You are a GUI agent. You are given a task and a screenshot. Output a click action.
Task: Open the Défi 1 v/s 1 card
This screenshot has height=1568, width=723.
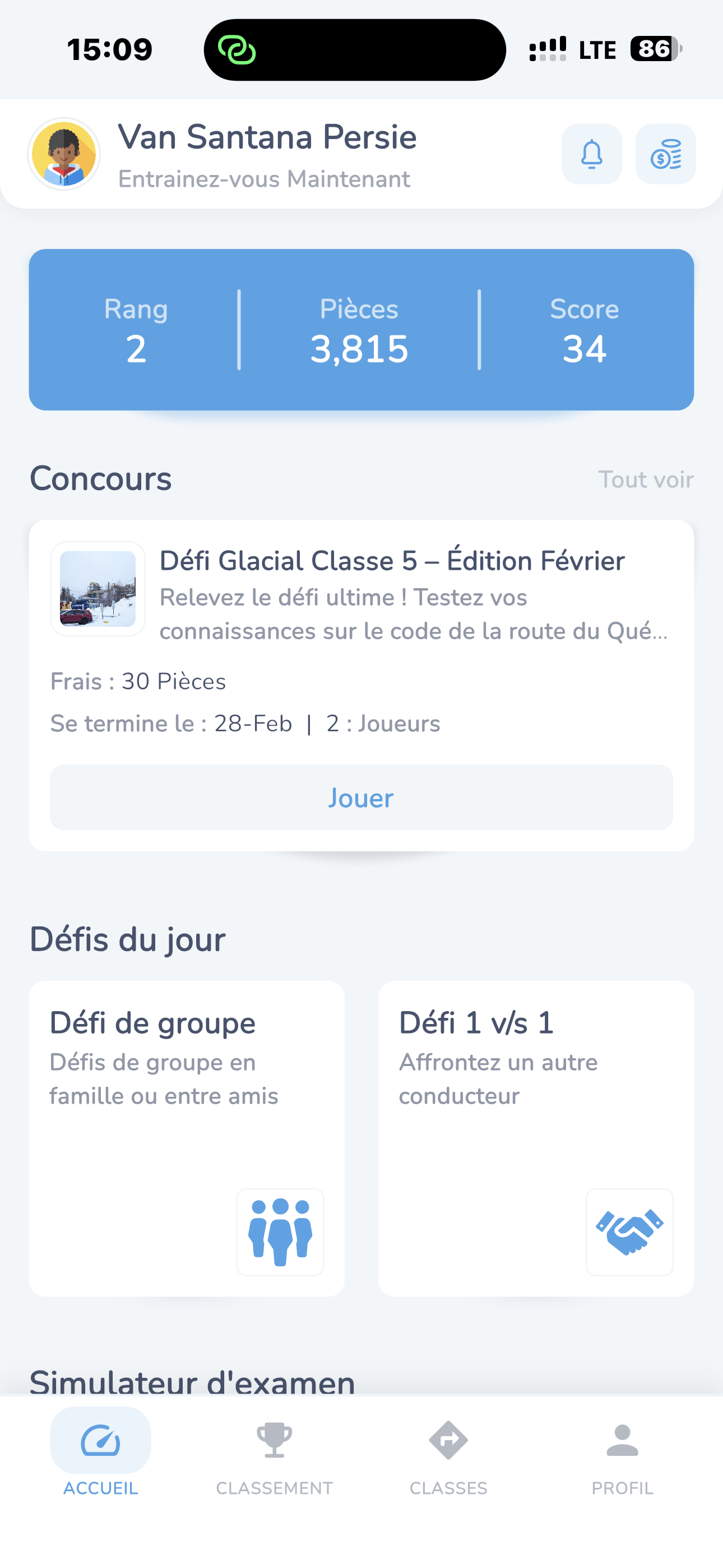pos(536,1137)
